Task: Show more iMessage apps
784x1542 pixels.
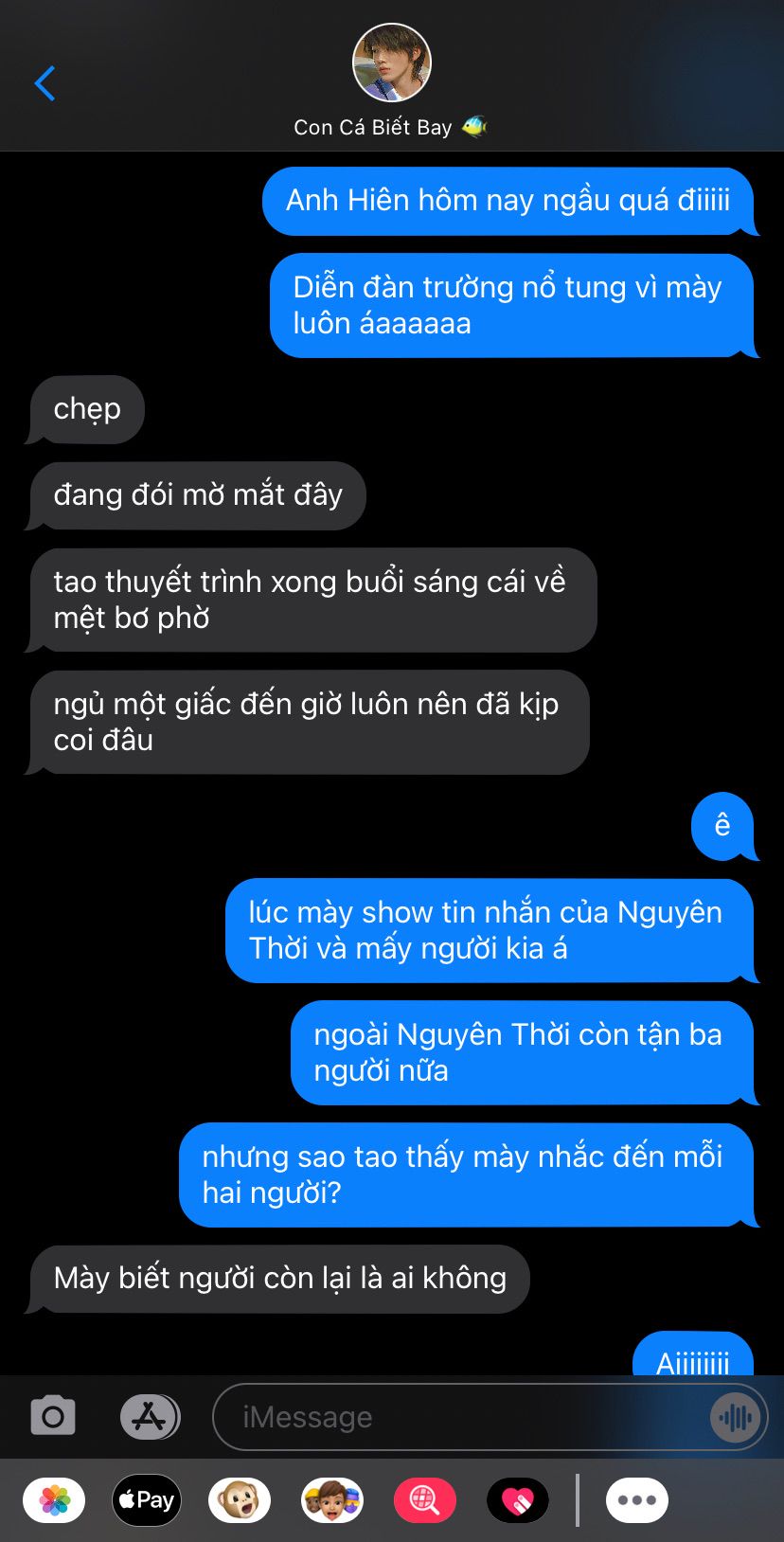Action: [x=637, y=1500]
